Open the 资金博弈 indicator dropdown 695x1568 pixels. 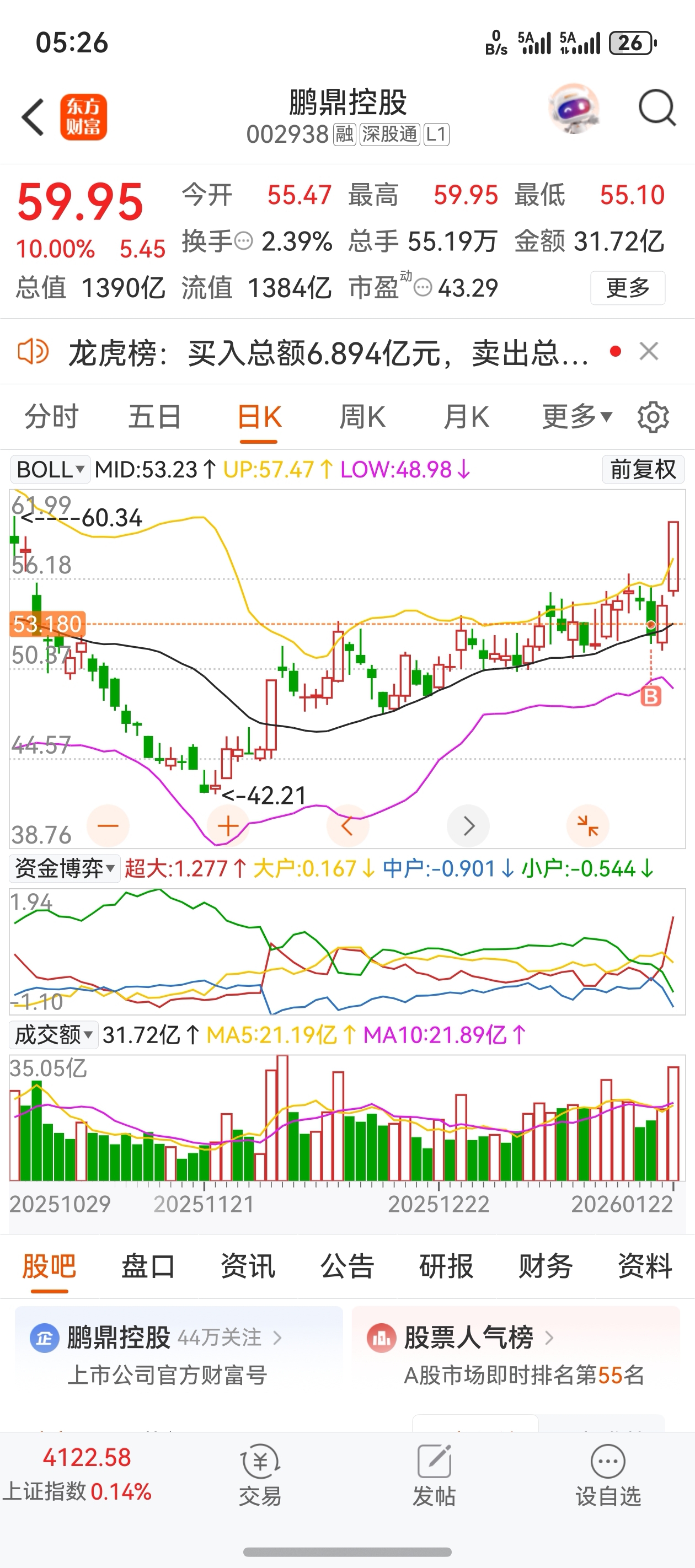click(x=65, y=868)
